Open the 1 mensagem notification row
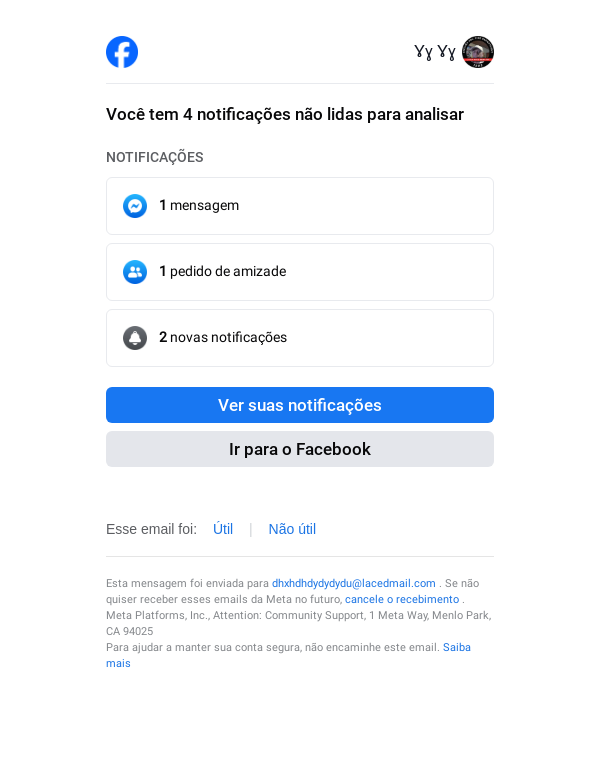Image resolution: width=600 pixels, height=768 pixels. [x=299, y=206]
